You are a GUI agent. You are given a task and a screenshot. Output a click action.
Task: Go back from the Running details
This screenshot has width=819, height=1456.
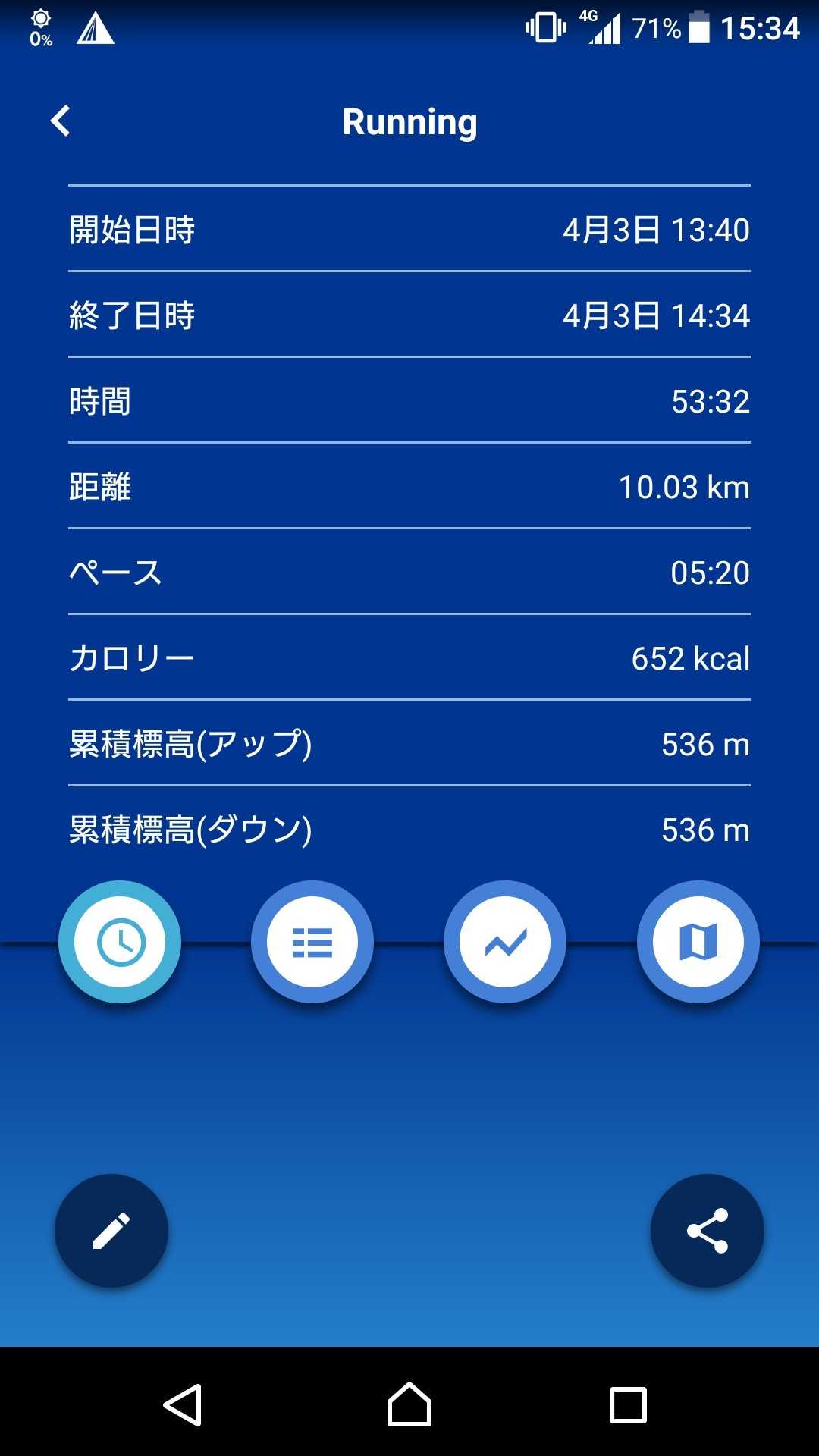[x=61, y=121]
